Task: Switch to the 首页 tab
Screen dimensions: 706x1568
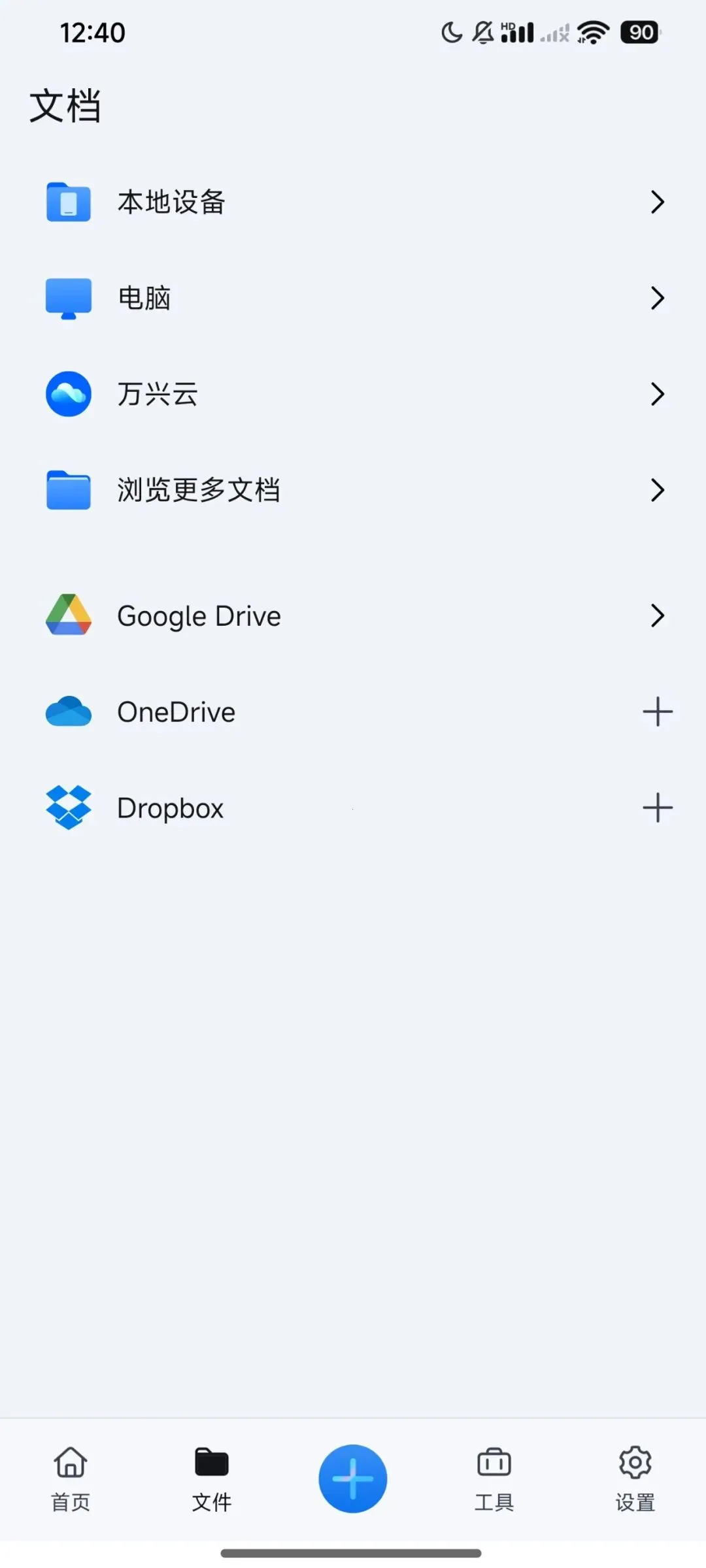Action: (71, 1479)
